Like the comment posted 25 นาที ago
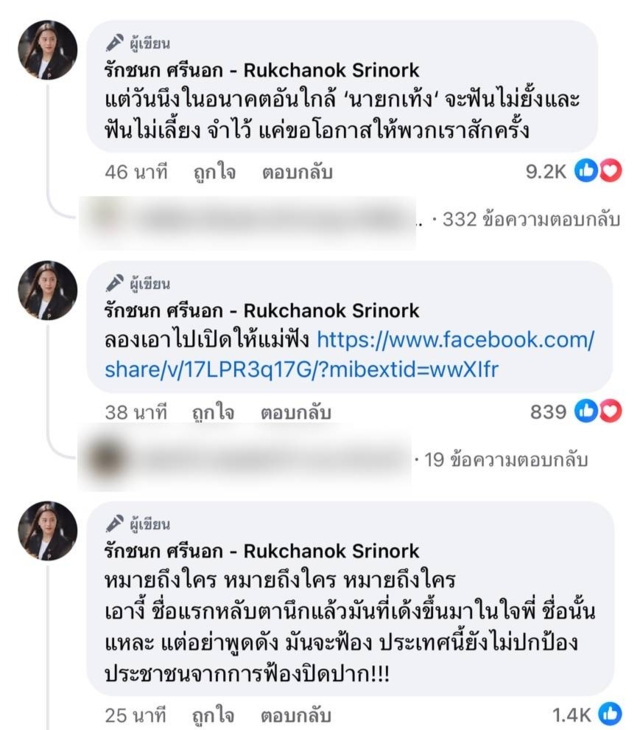The height and width of the screenshot is (730, 640). pos(215,714)
